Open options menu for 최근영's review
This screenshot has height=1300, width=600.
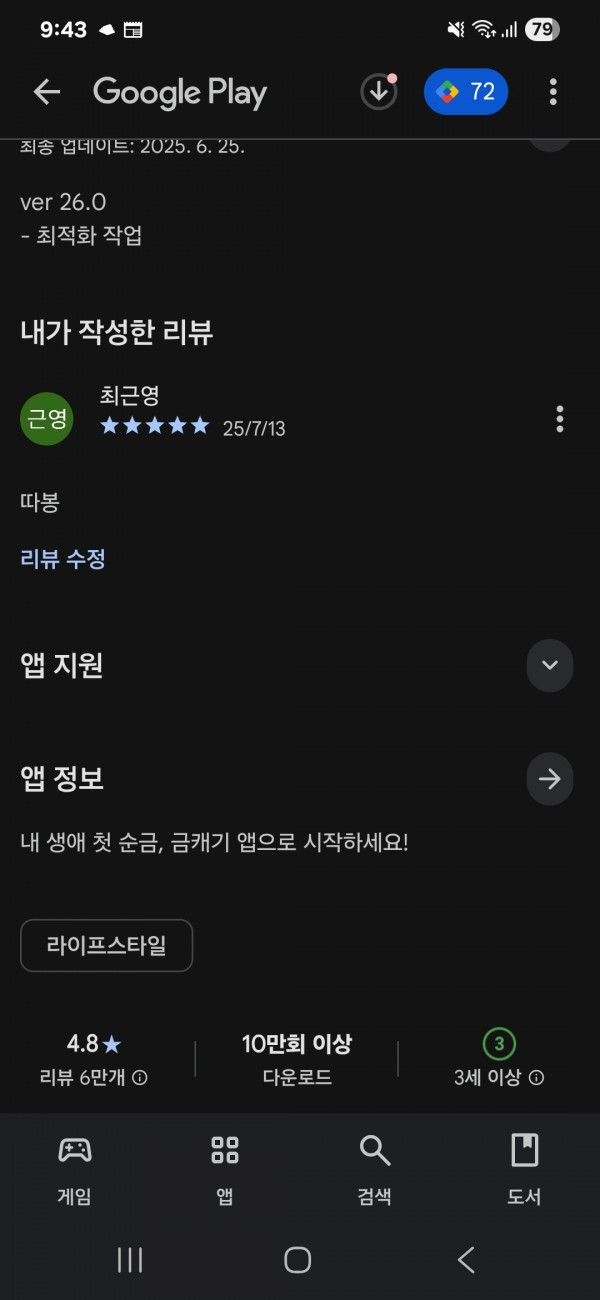(559, 419)
